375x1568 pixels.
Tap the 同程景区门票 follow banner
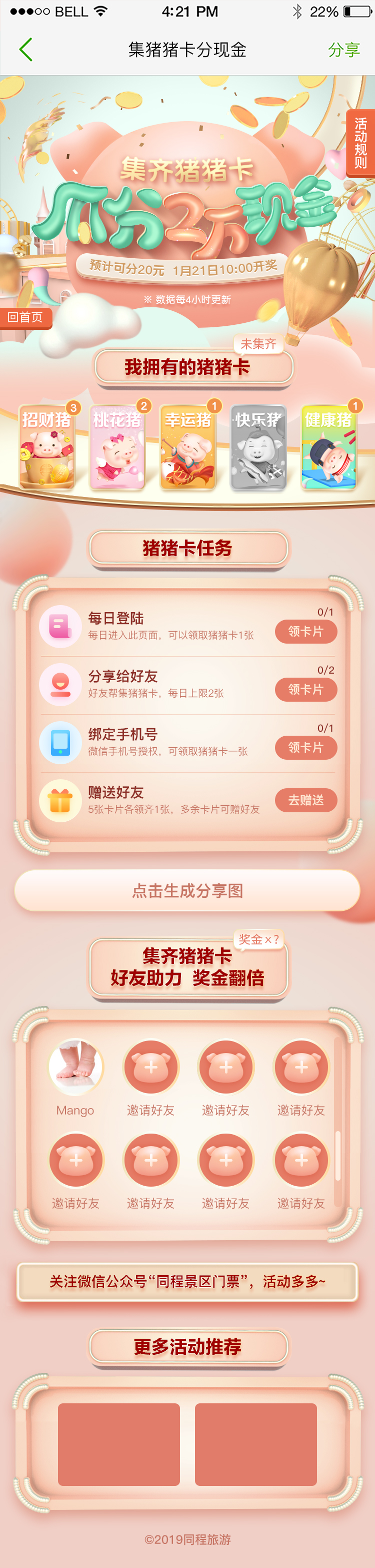click(187, 1281)
